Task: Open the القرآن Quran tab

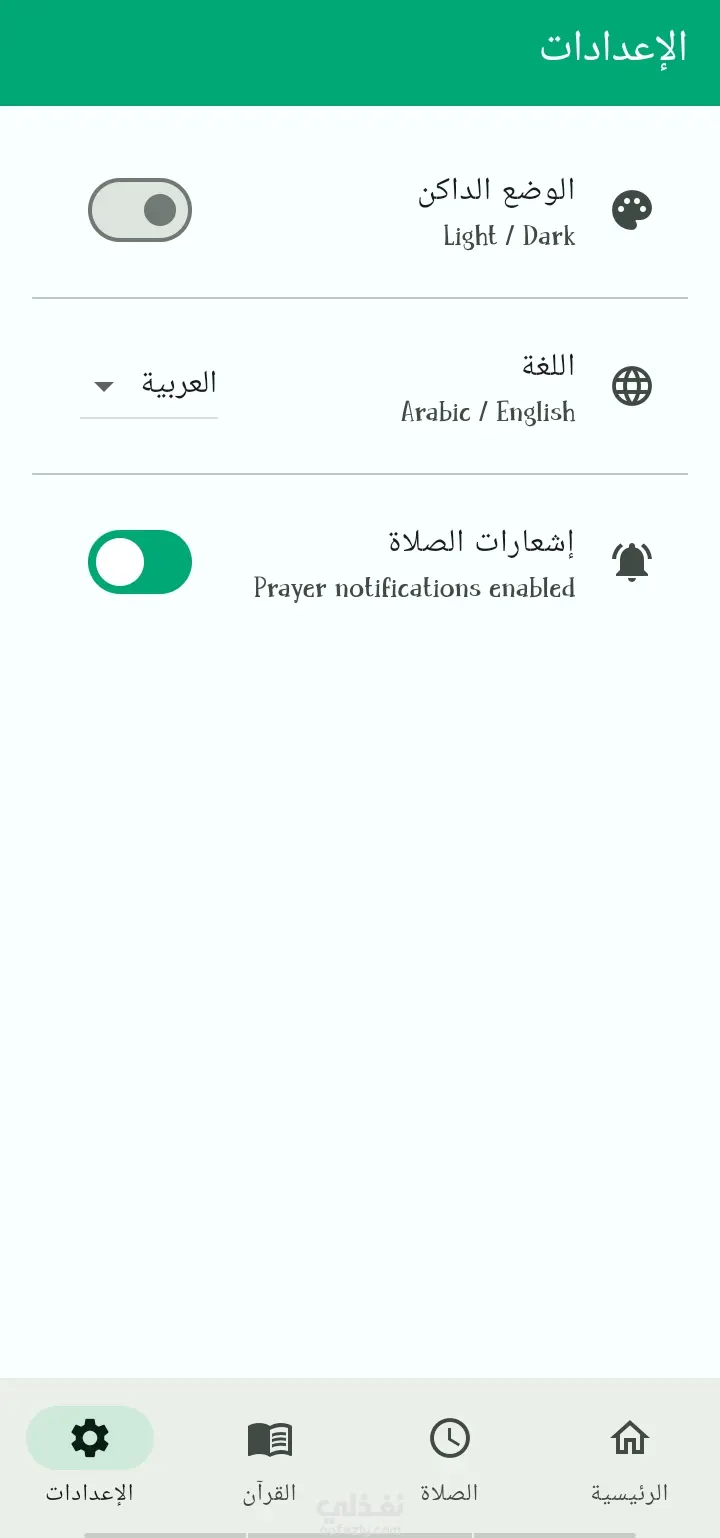Action: point(269,1457)
